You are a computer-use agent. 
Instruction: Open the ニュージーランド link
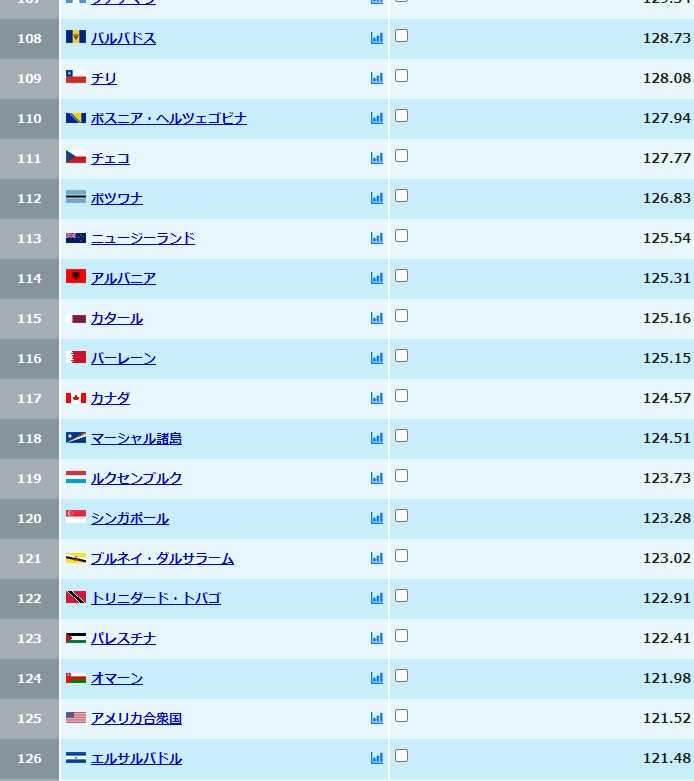[142, 238]
